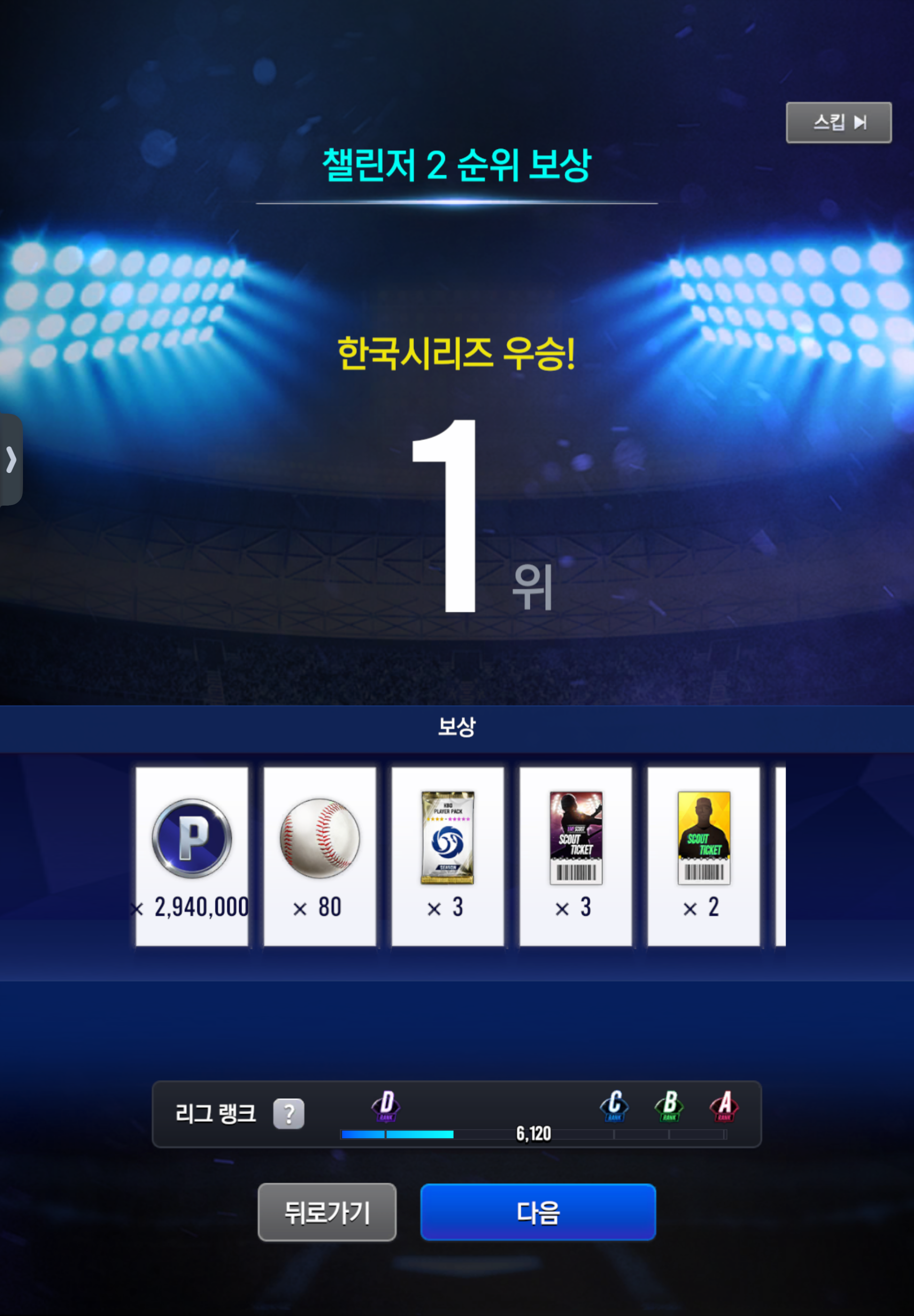The height and width of the screenshot is (1316, 914).
Task: View the yellow scout ticket x2 reward
Action: click(x=703, y=856)
